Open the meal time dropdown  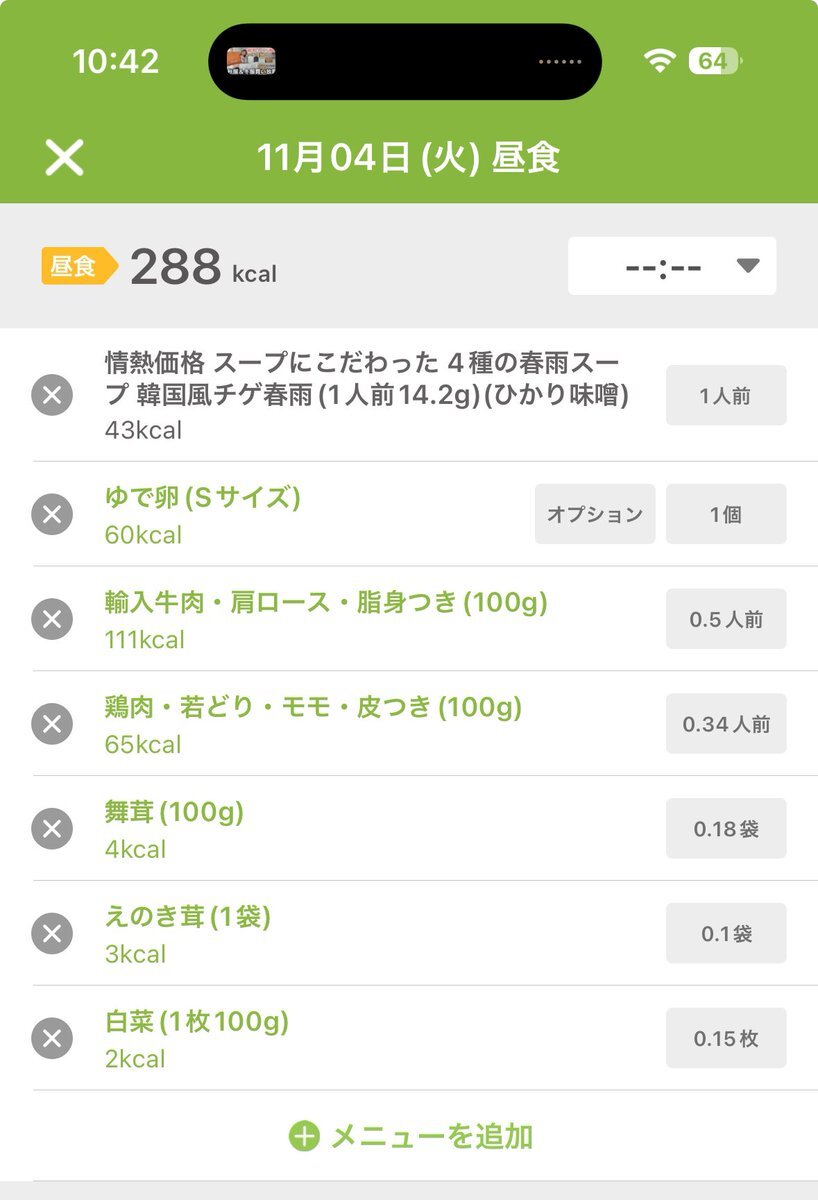click(x=672, y=266)
